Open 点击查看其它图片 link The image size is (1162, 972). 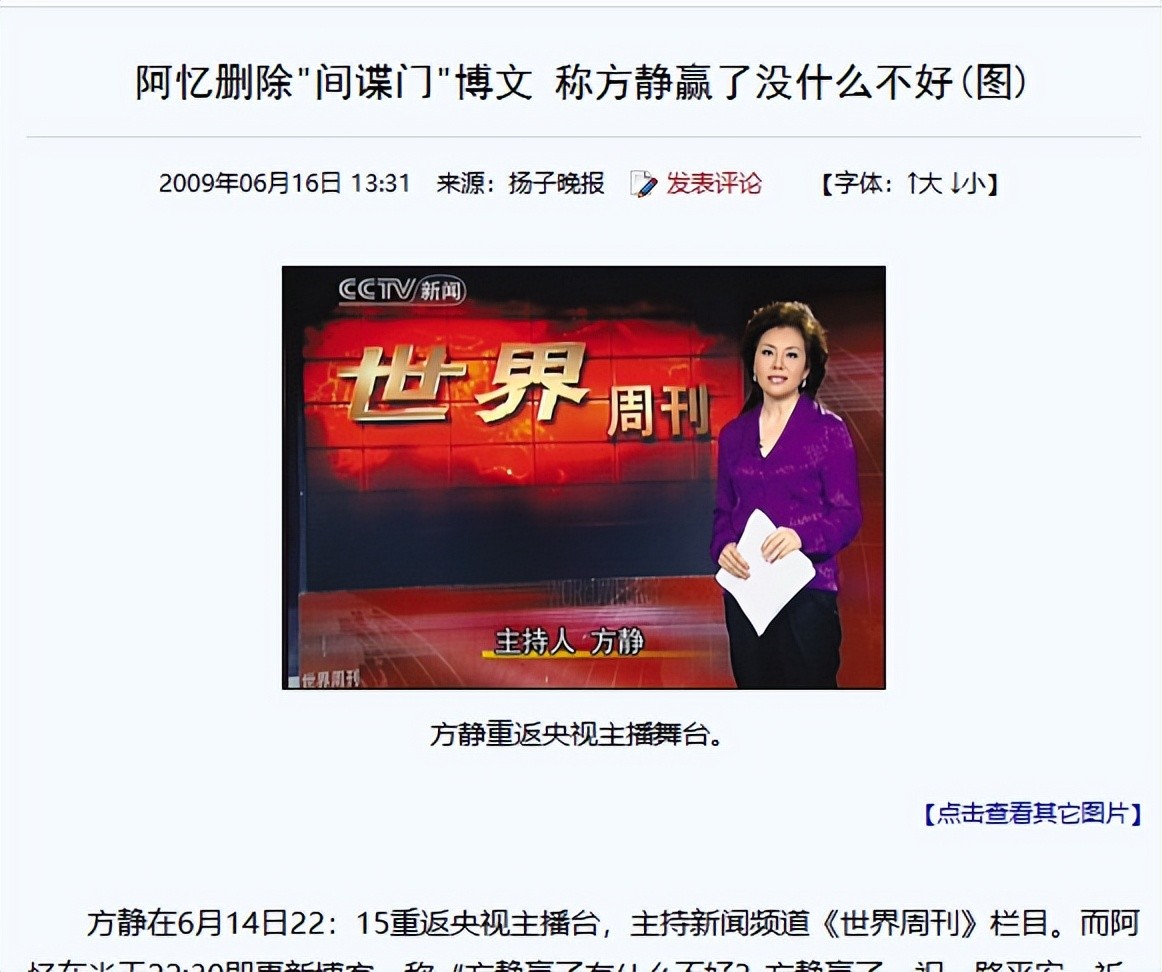1032,813
